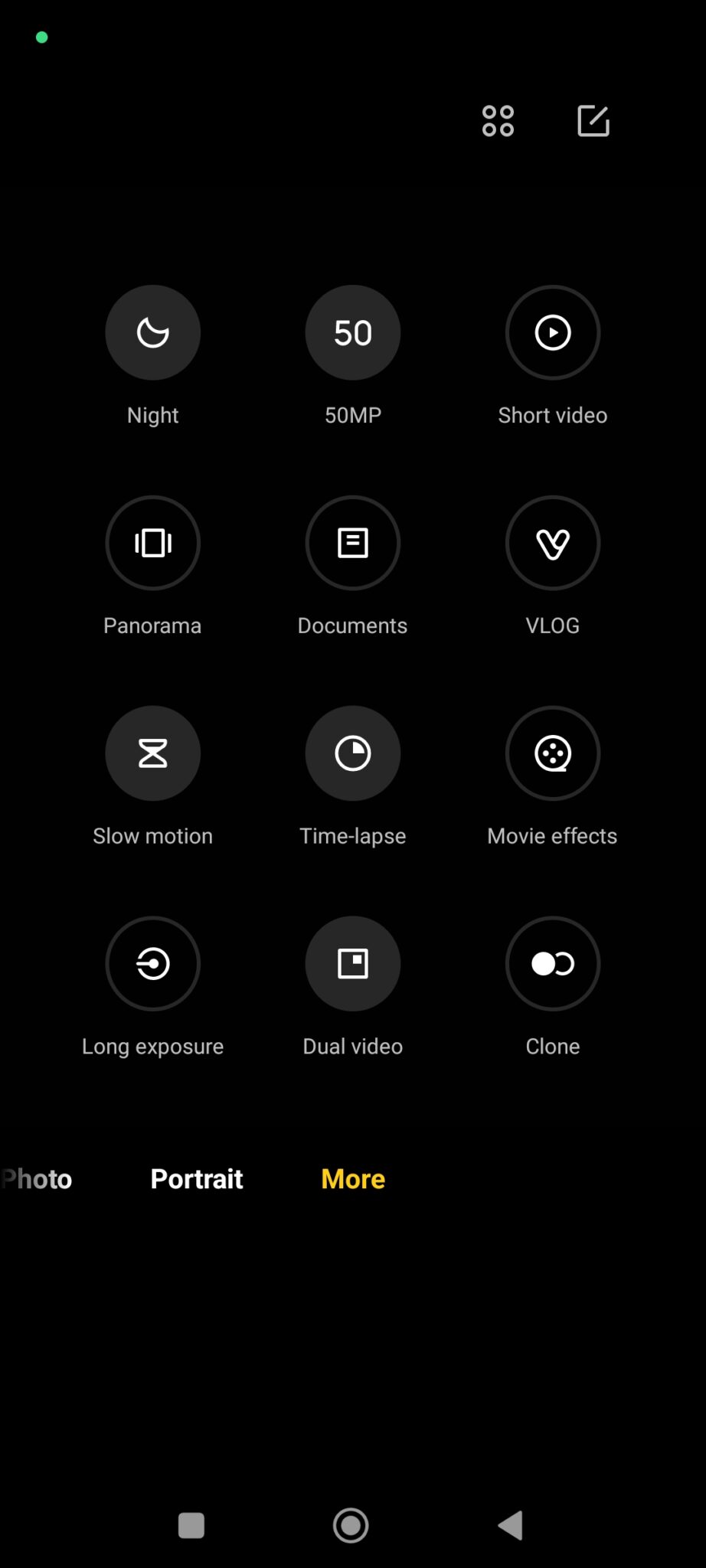Viewport: 706px width, 1568px height.
Task: Open Clone mode
Action: click(553, 964)
